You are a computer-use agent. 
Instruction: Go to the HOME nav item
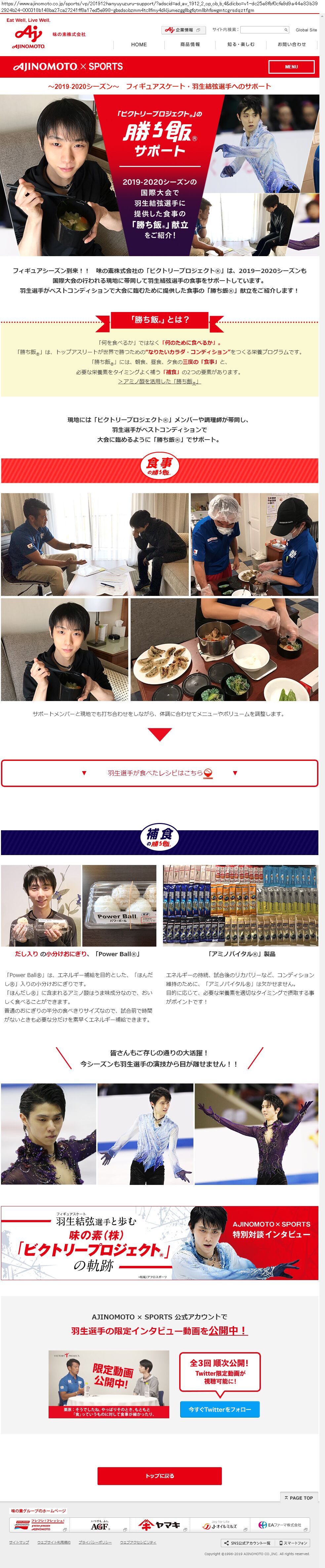[x=139, y=44]
